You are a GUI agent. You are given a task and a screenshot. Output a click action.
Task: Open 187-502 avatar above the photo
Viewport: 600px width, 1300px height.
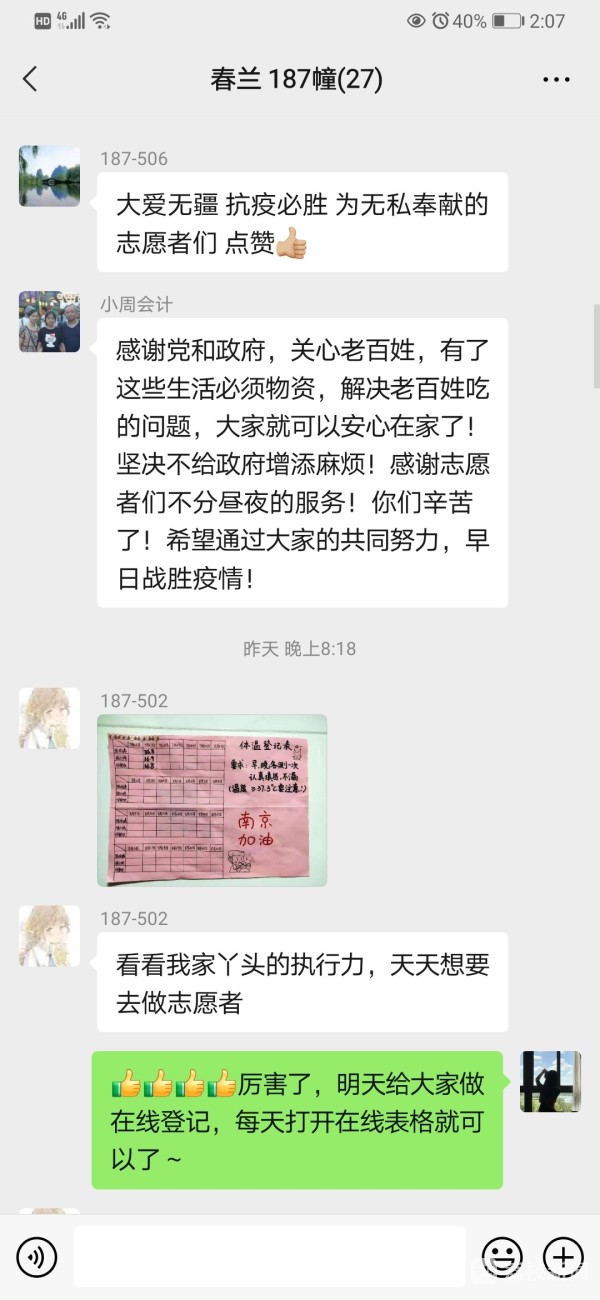click(x=50, y=718)
